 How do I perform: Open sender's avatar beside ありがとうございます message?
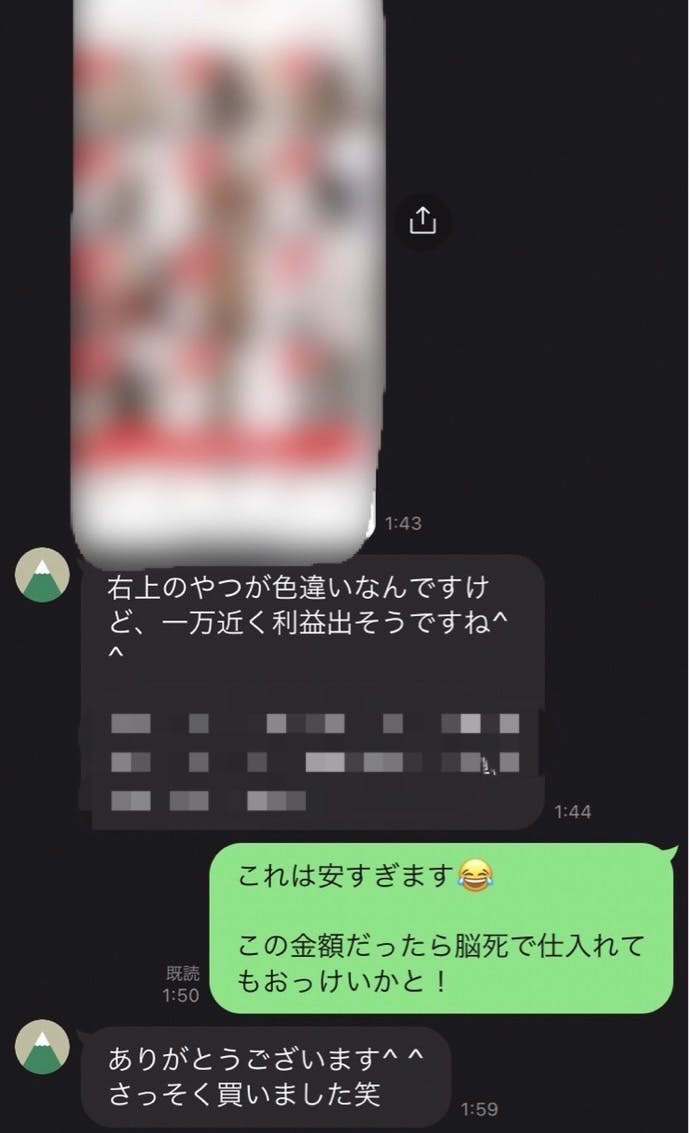[42, 1048]
